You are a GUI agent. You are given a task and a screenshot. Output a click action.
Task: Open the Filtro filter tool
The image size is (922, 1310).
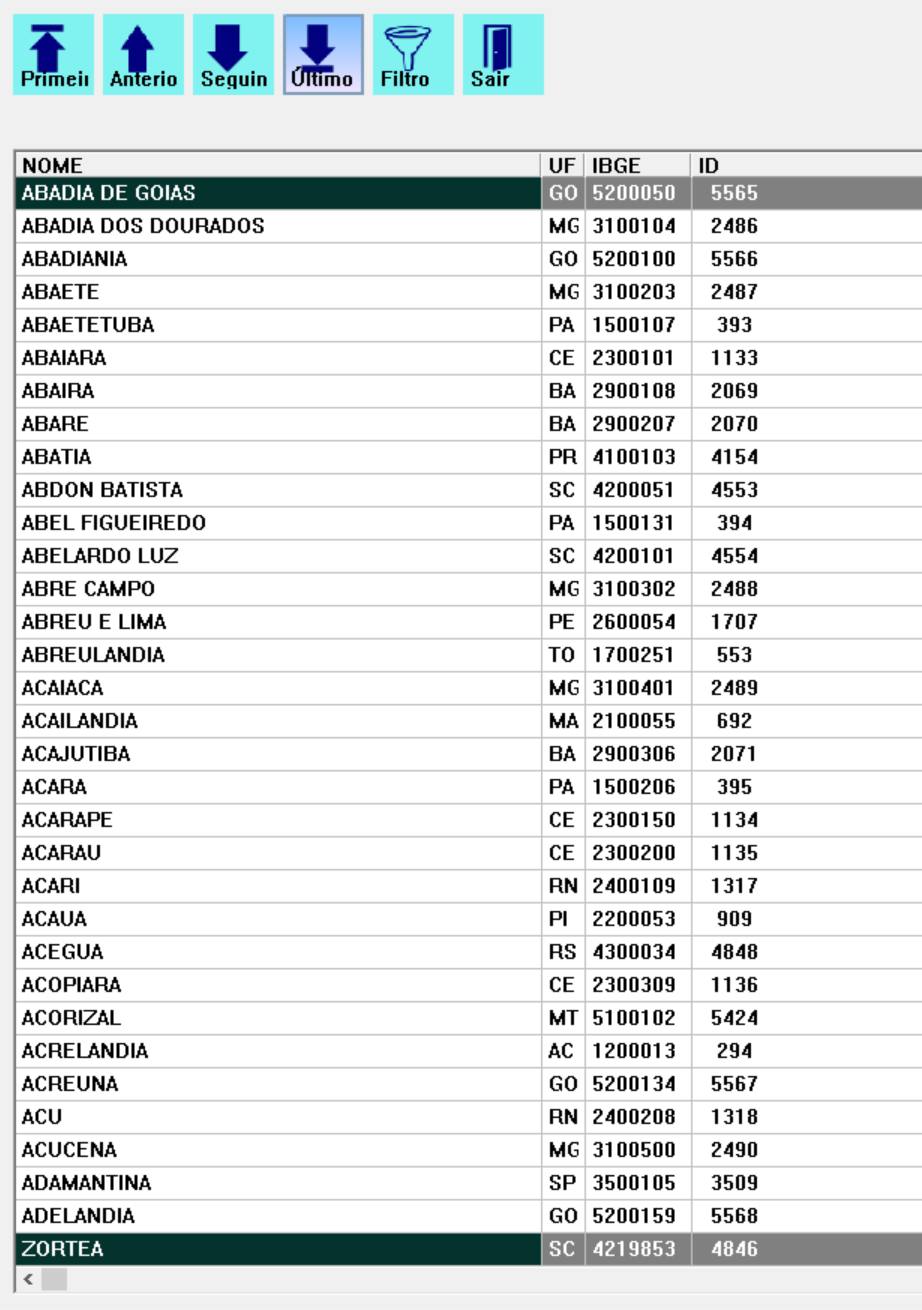click(x=413, y=55)
